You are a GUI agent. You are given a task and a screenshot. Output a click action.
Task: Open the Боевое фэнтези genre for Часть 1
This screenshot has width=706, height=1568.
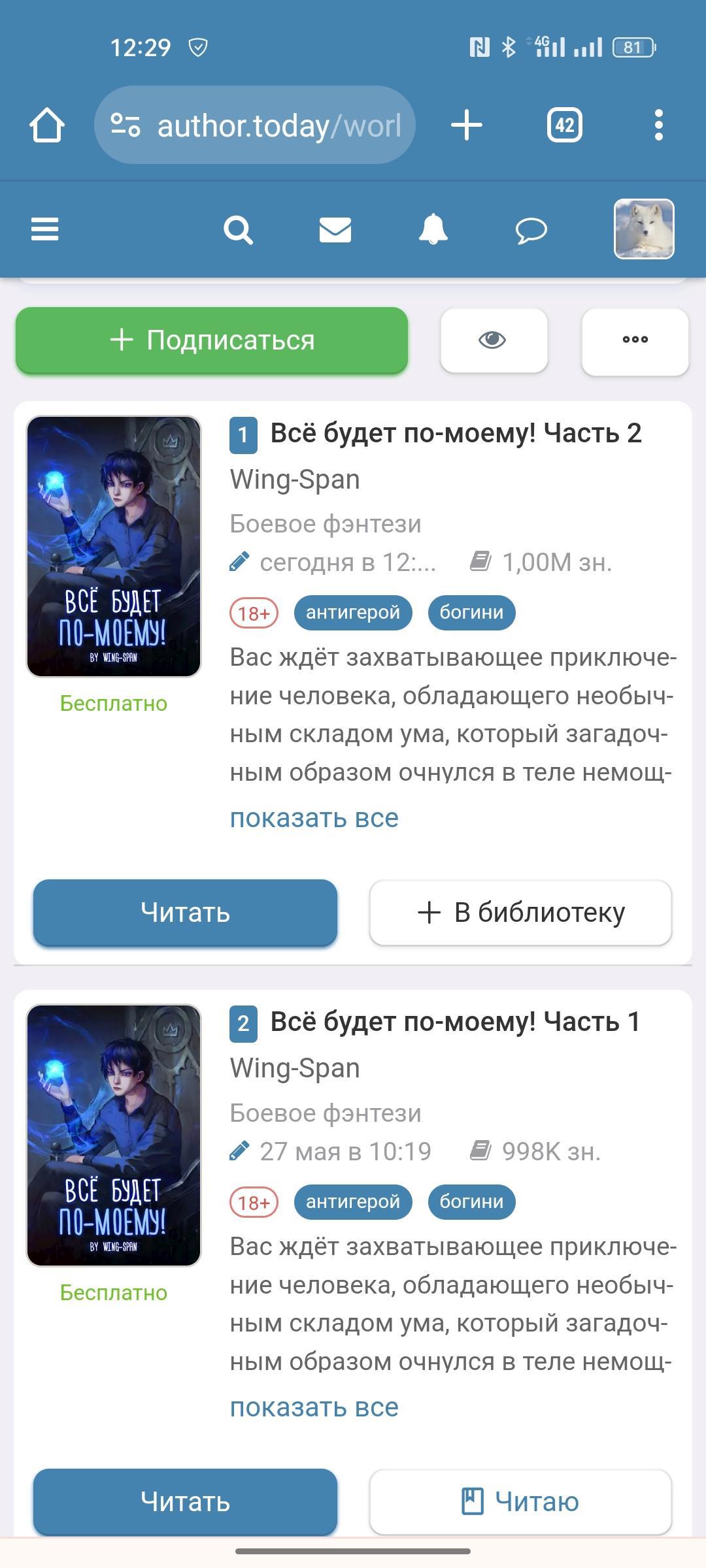pos(326,1113)
